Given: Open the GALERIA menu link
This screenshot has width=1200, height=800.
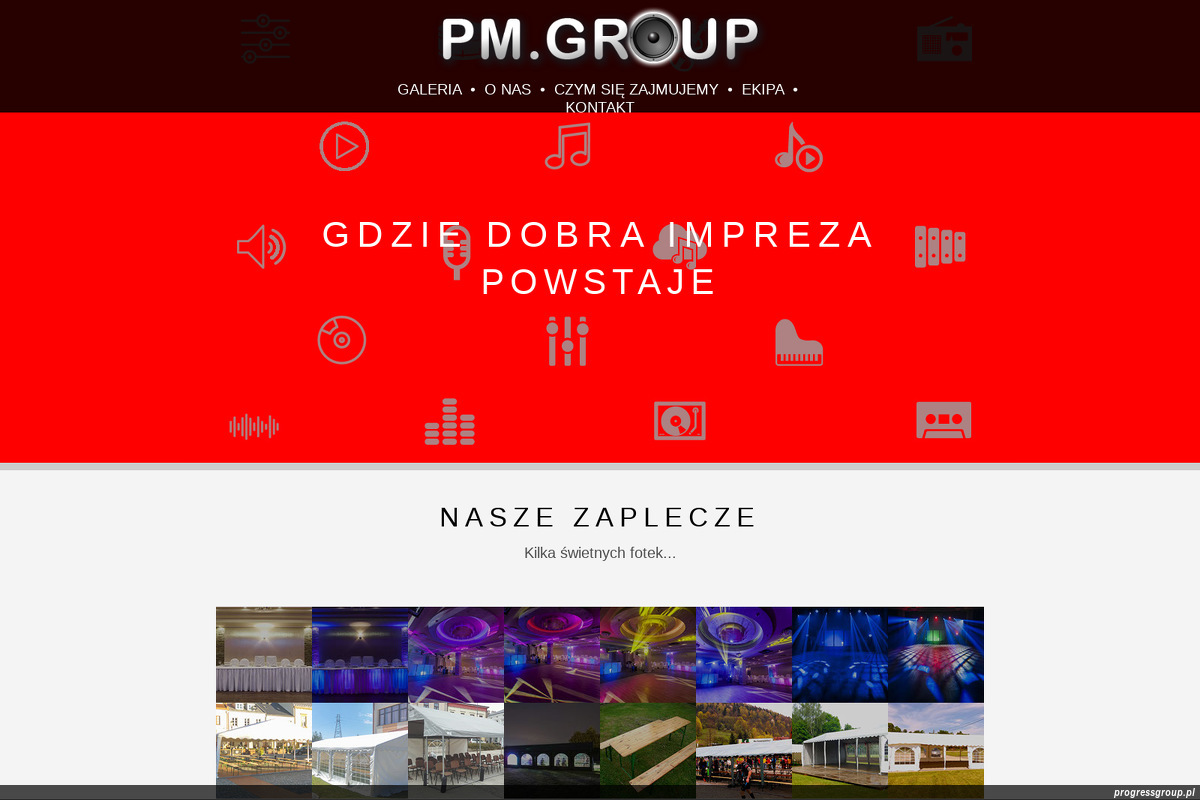Looking at the screenshot, I should pyautogui.click(x=429, y=89).
